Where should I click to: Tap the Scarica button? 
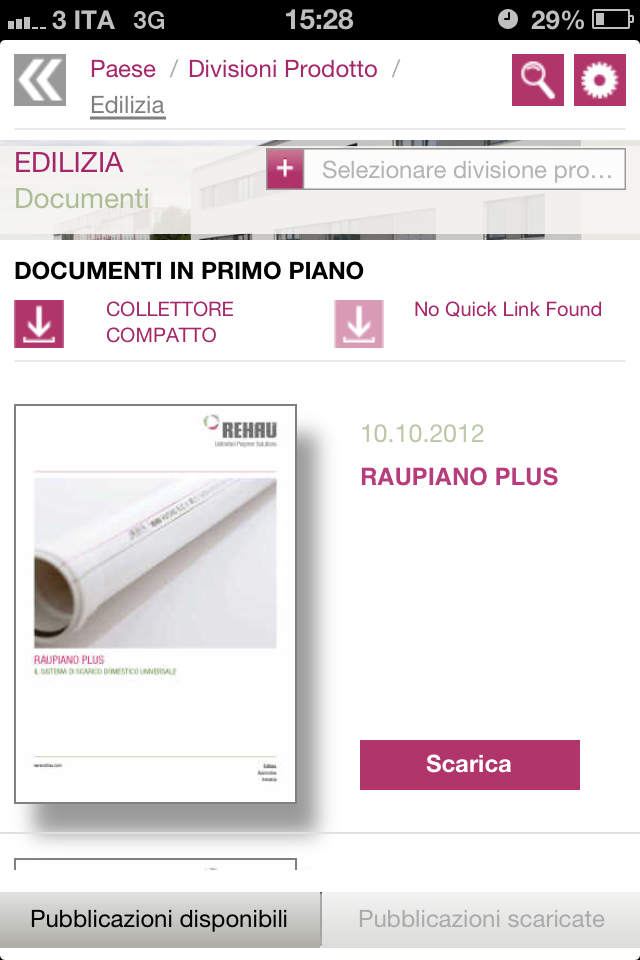pyautogui.click(x=469, y=765)
